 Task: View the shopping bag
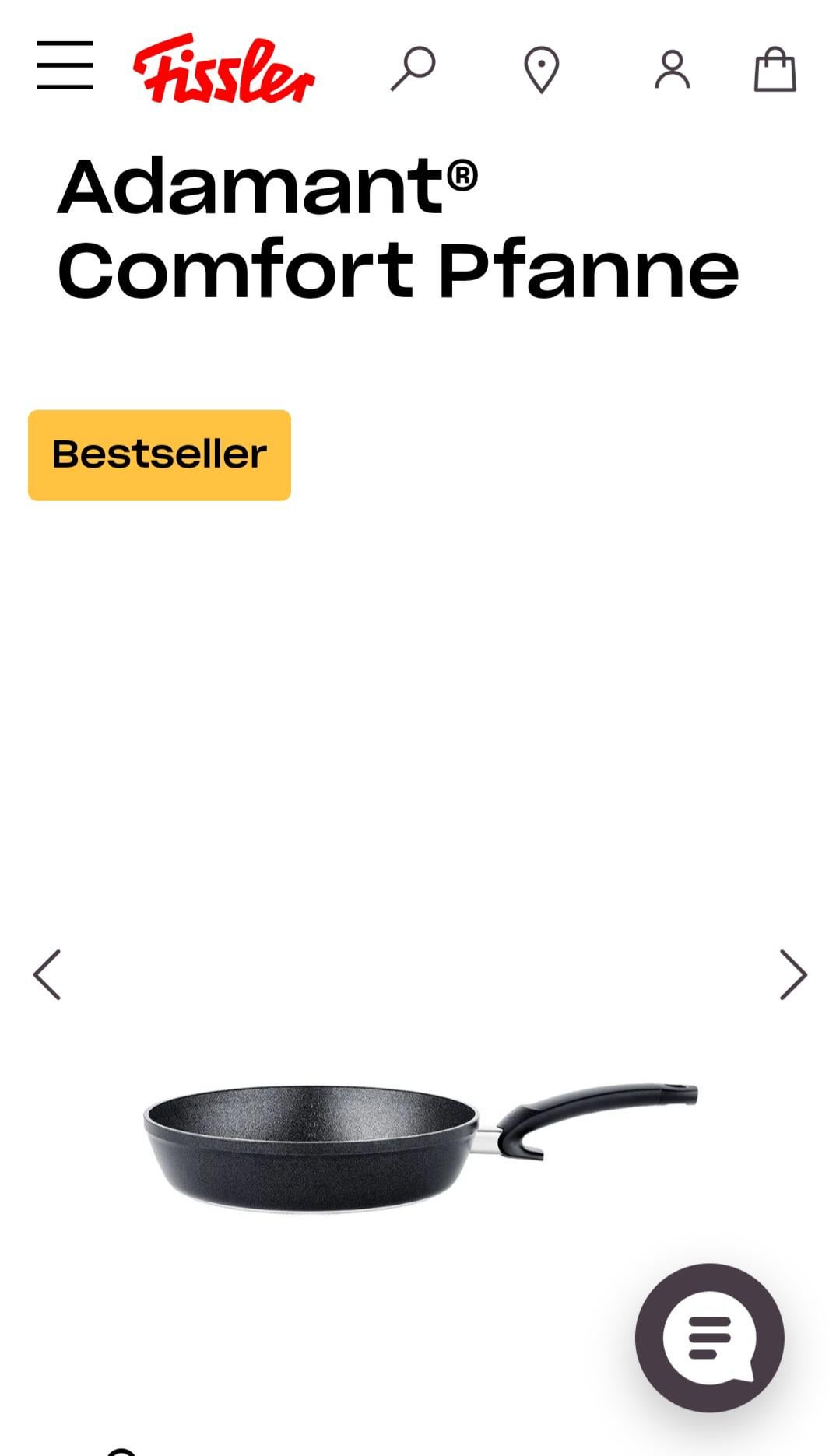(775, 70)
